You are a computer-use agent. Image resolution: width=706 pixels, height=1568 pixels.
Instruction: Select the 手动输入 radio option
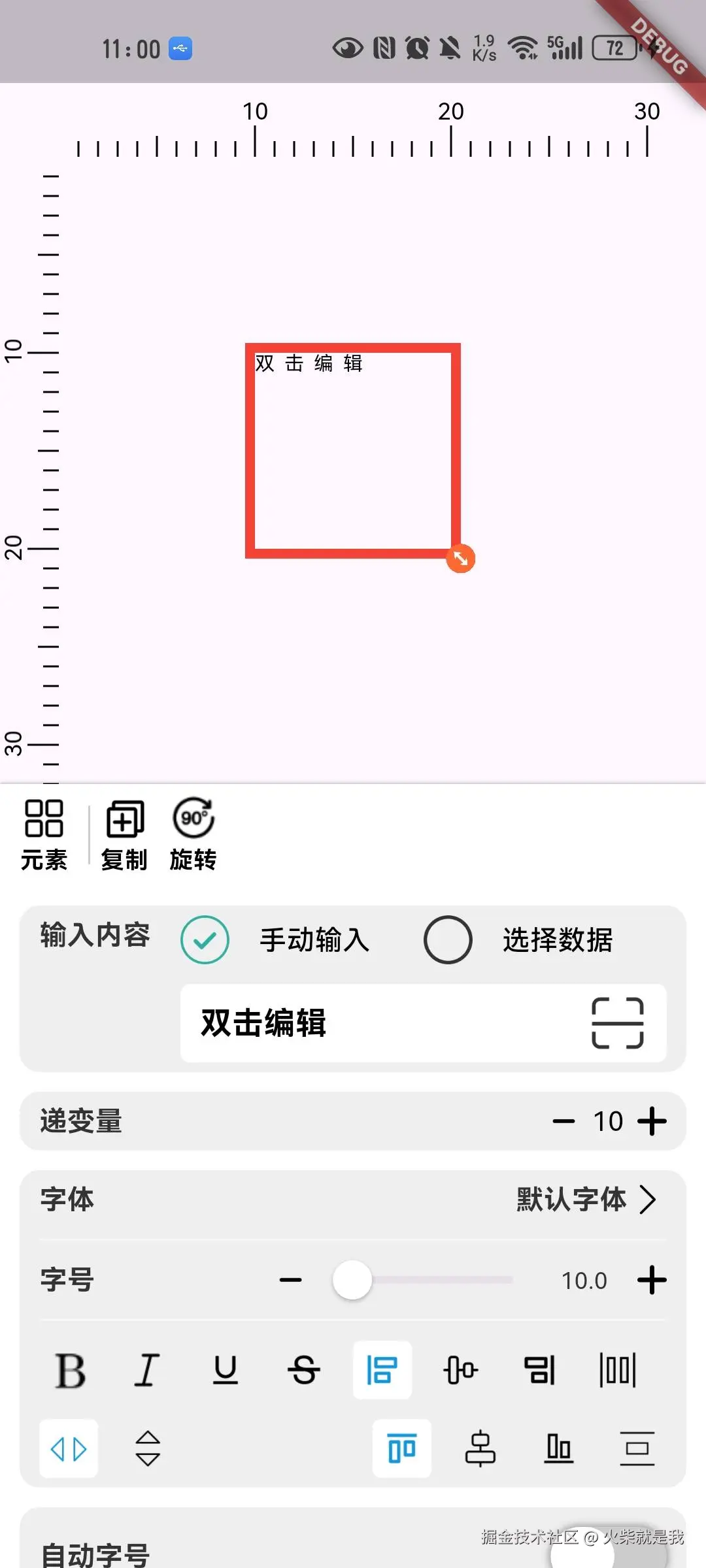(x=205, y=940)
